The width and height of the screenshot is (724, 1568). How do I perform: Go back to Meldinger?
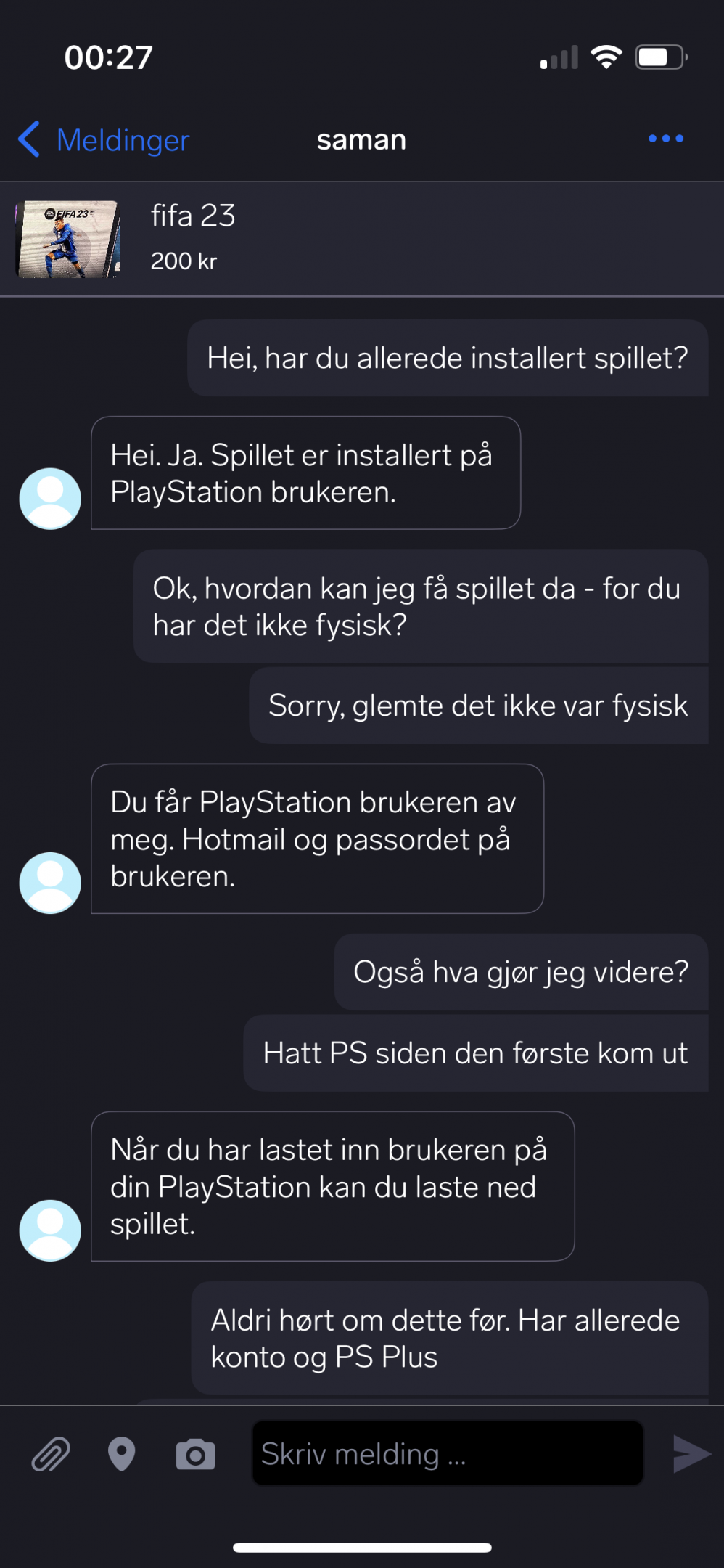[103, 139]
